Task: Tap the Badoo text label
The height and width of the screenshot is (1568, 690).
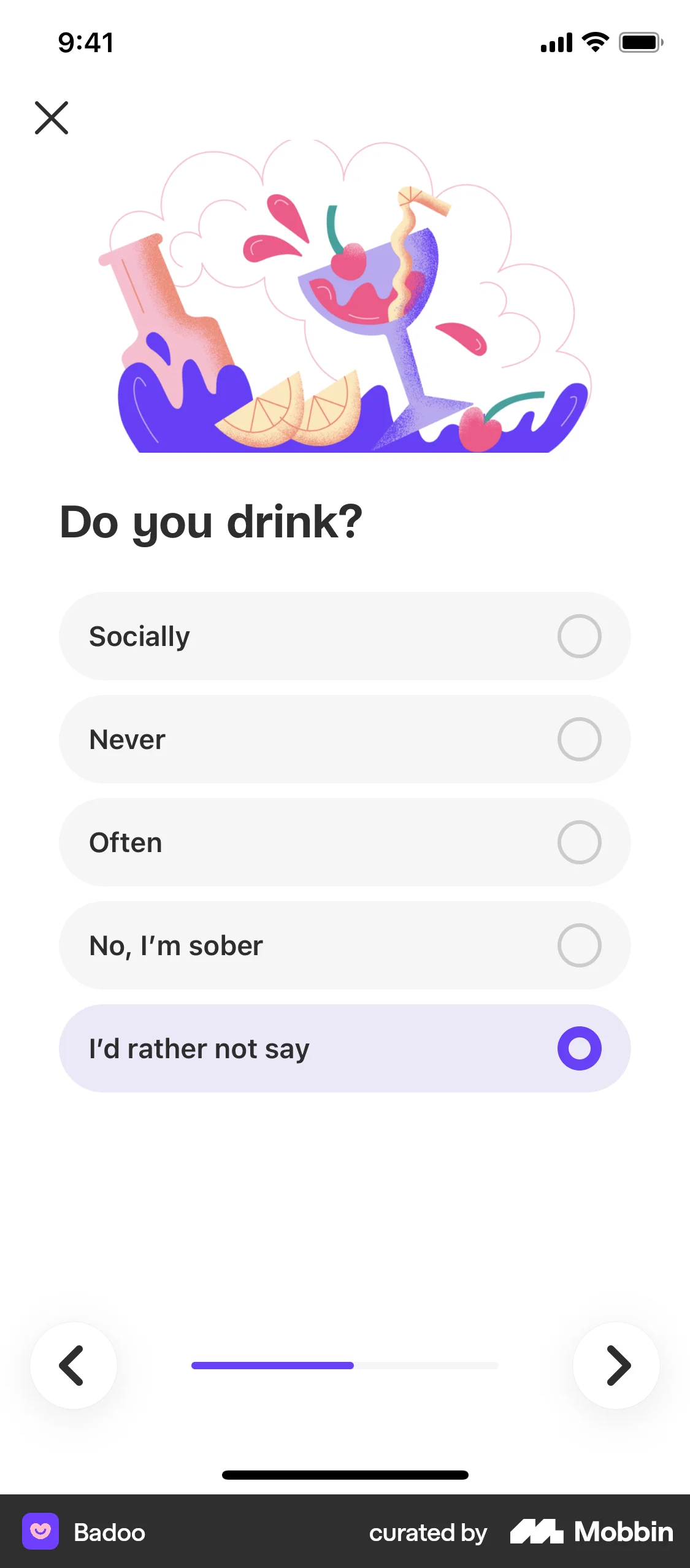Action: coord(108,1532)
